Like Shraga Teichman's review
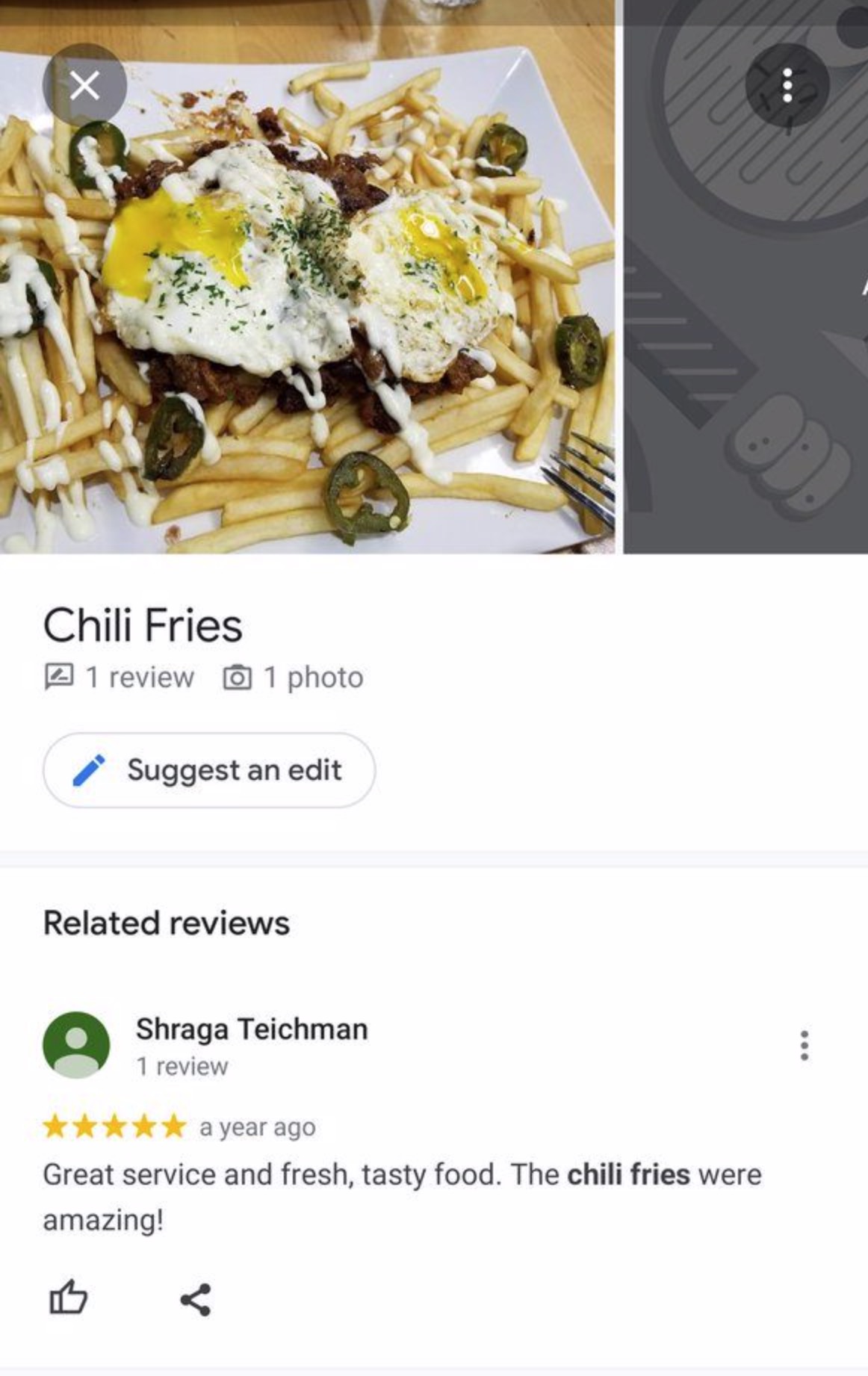Image resolution: width=868 pixels, height=1376 pixels. coord(68,1298)
